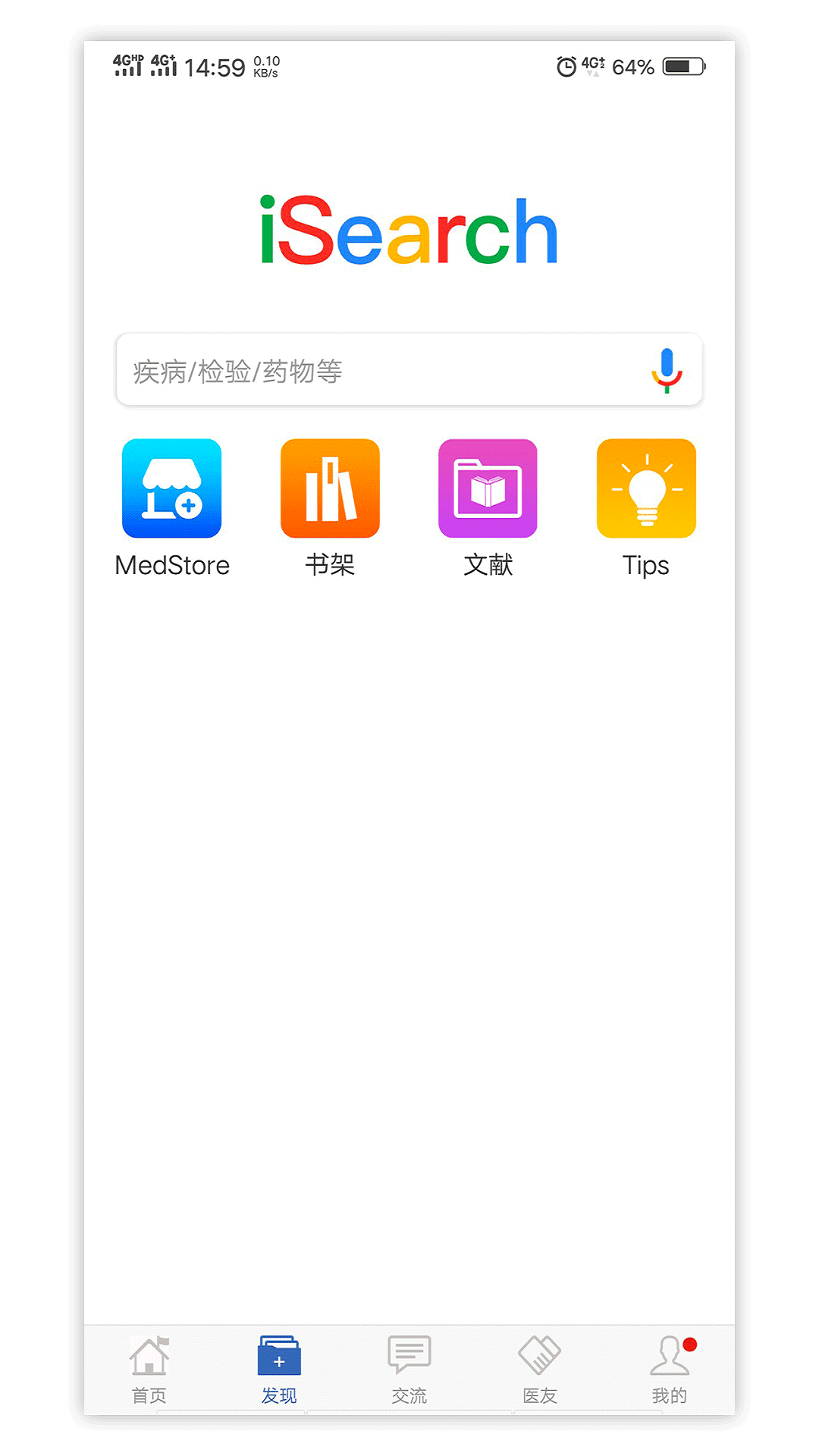Start voice search with the microphone icon
The width and height of the screenshot is (819, 1456).
pos(667,370)
